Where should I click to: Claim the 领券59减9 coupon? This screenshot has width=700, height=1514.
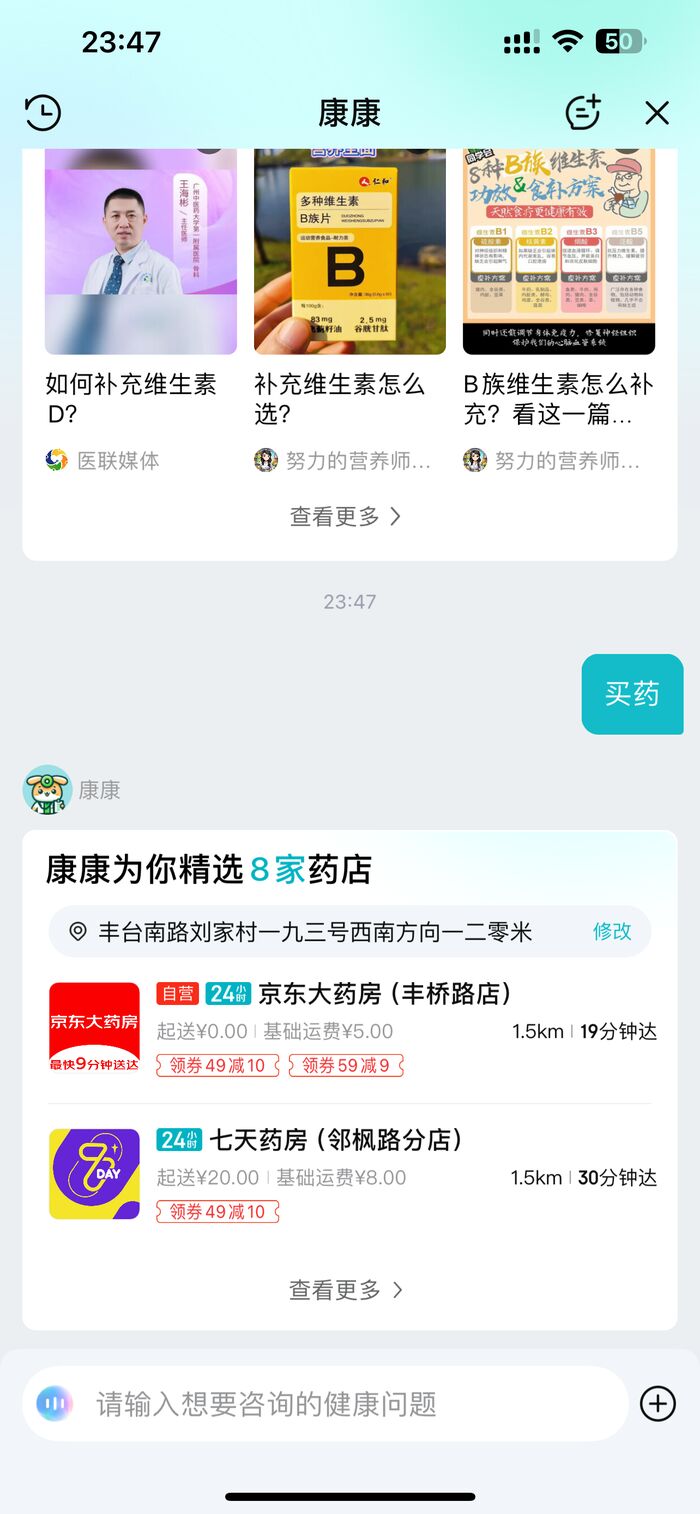coord(346,1065)
